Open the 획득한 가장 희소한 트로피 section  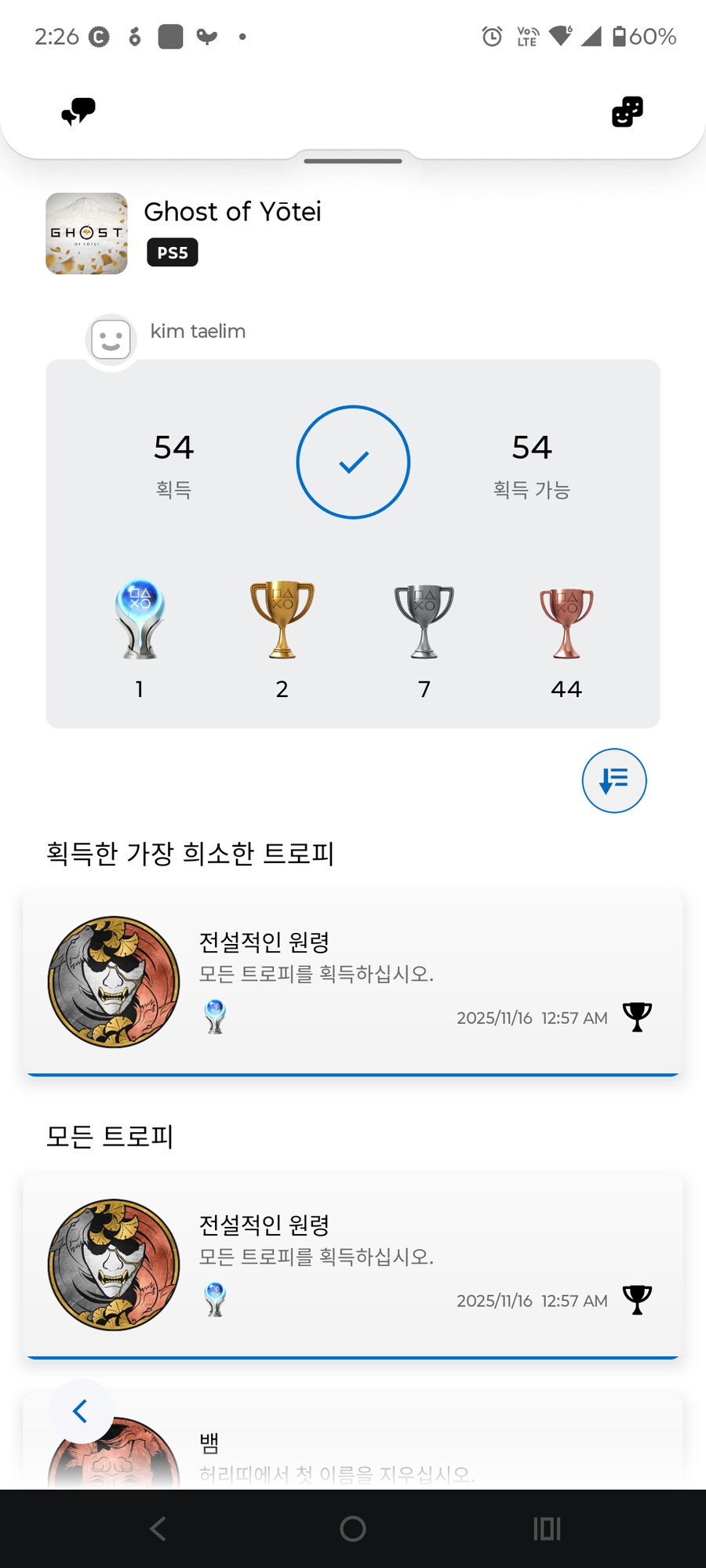tap(189, 854)
